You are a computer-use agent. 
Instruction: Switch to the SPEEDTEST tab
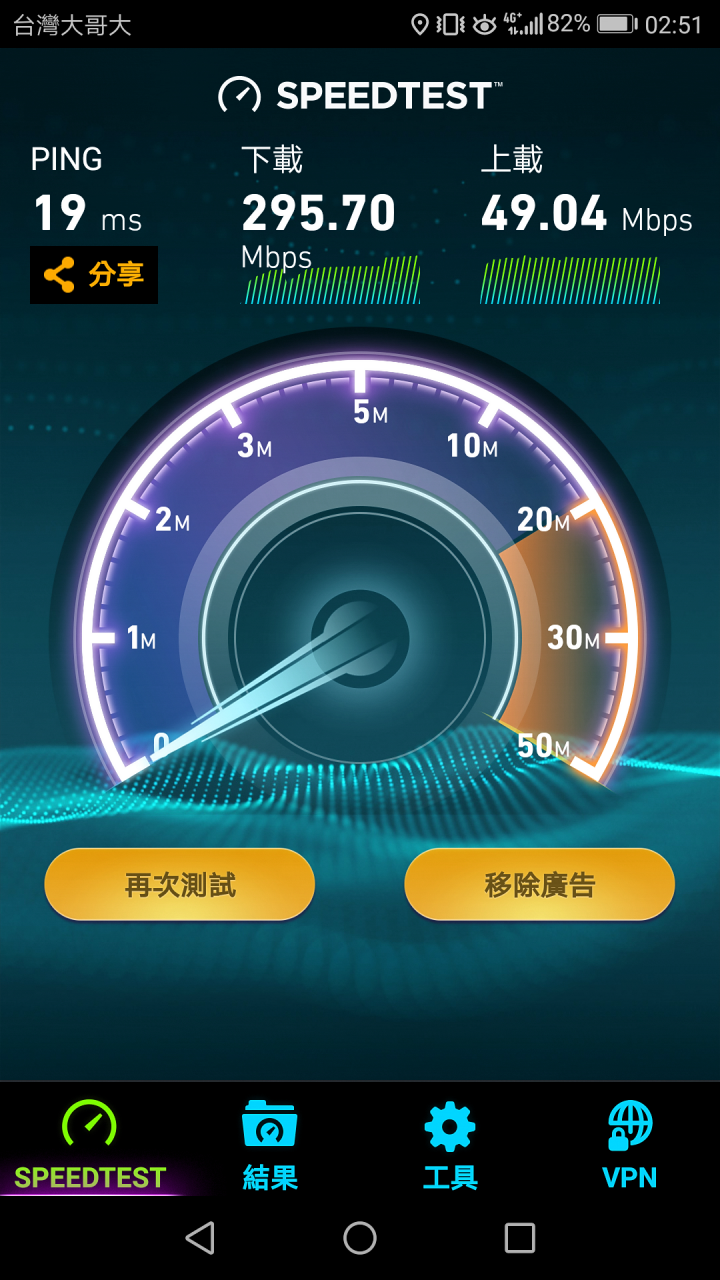click(90, 1144)
